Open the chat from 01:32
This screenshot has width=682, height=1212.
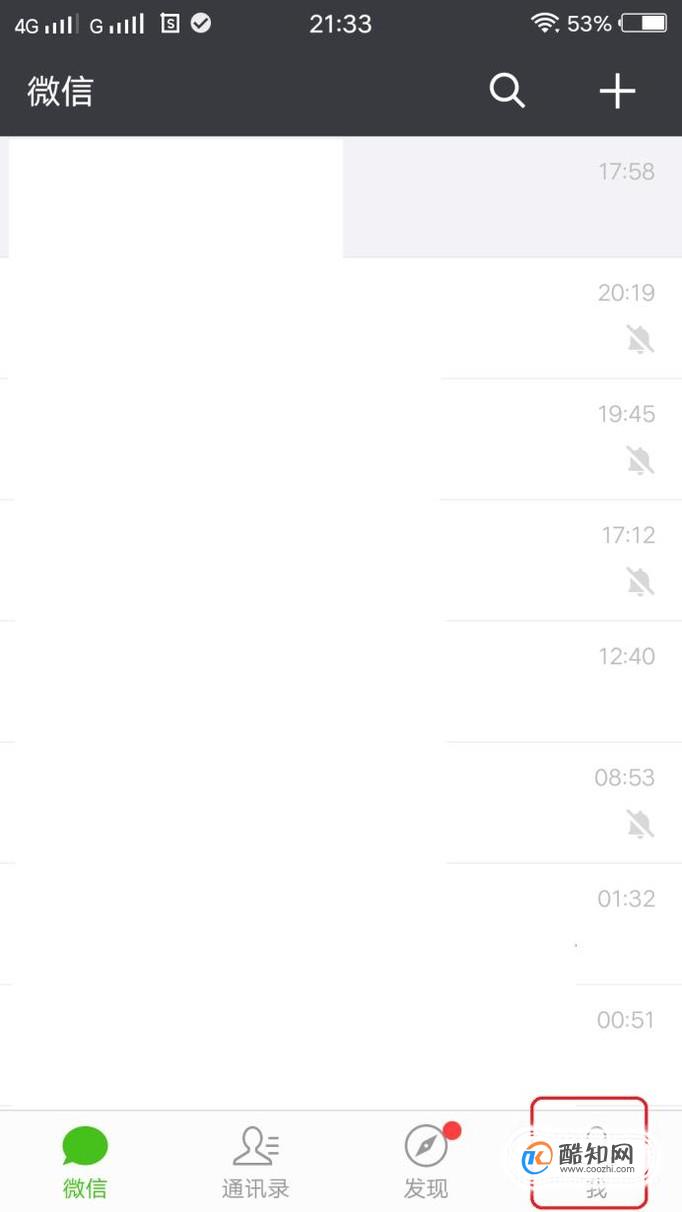pyautogui.click(x=341, y=923)
